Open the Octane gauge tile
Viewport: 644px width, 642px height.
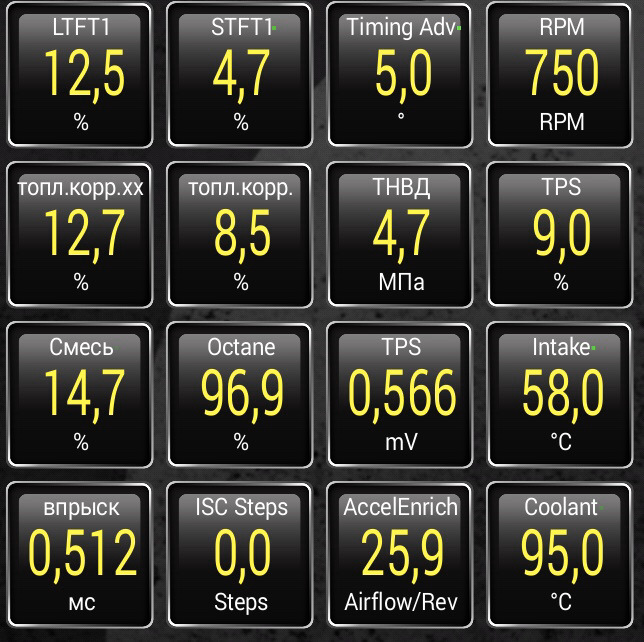point(241,395)
